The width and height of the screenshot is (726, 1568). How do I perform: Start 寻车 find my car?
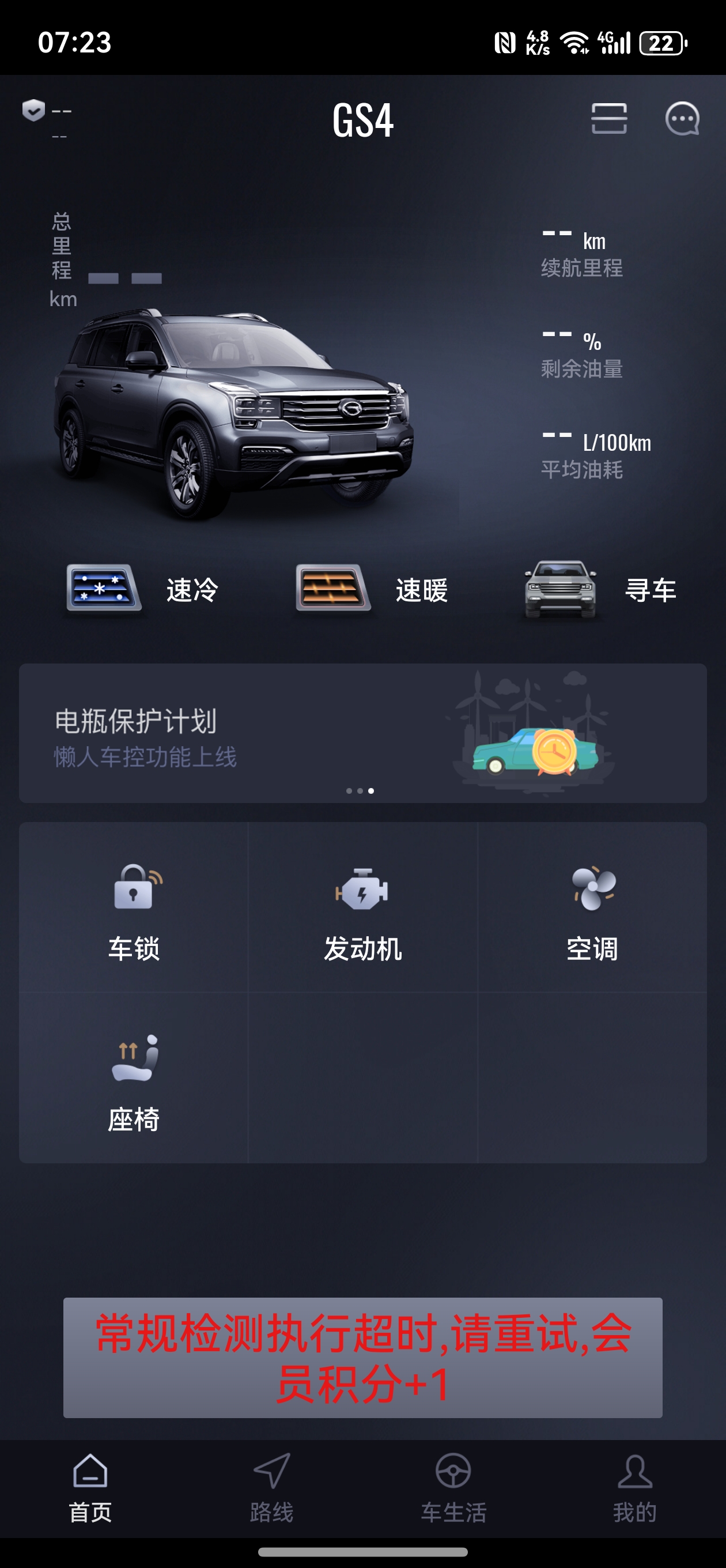pos(600,589)
